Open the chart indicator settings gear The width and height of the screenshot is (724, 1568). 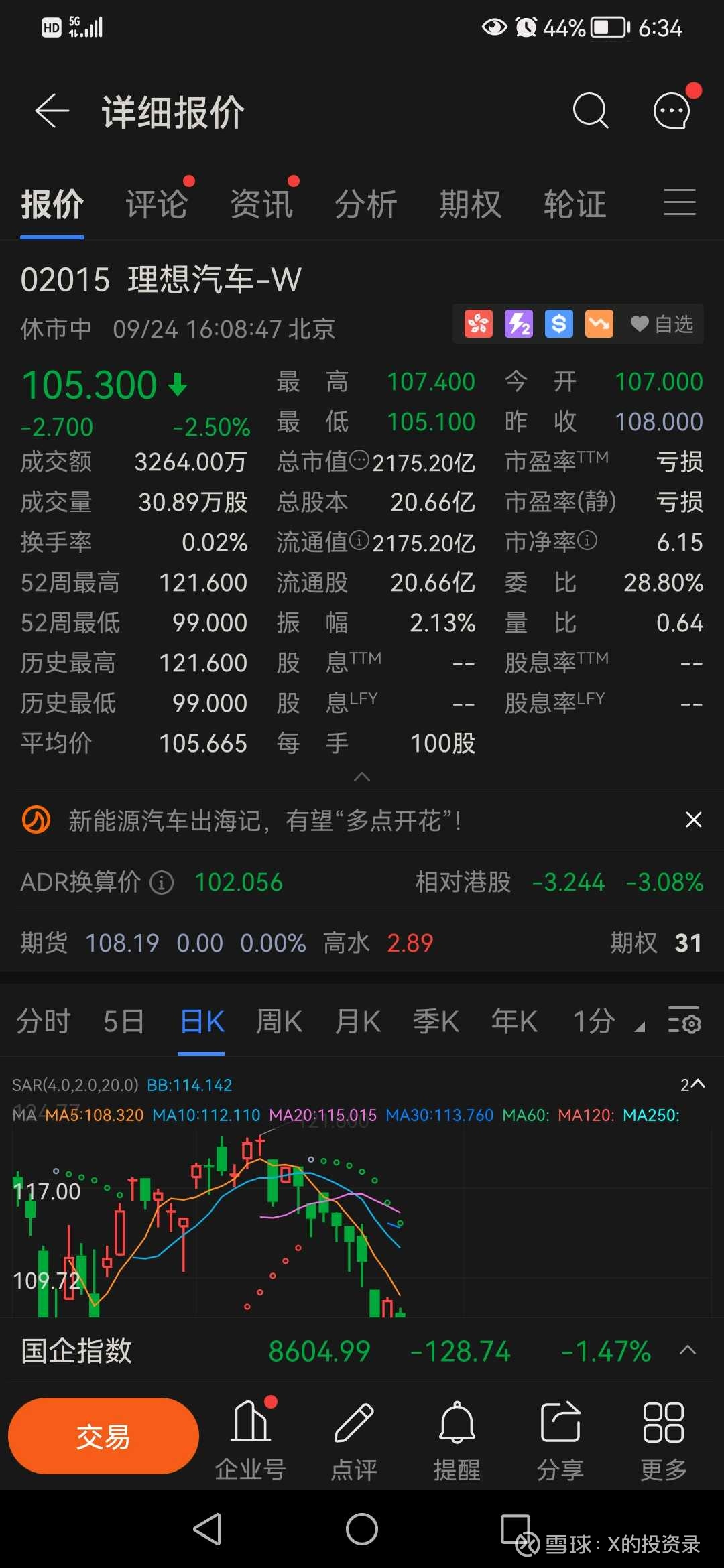click(x=685, y=1021)
